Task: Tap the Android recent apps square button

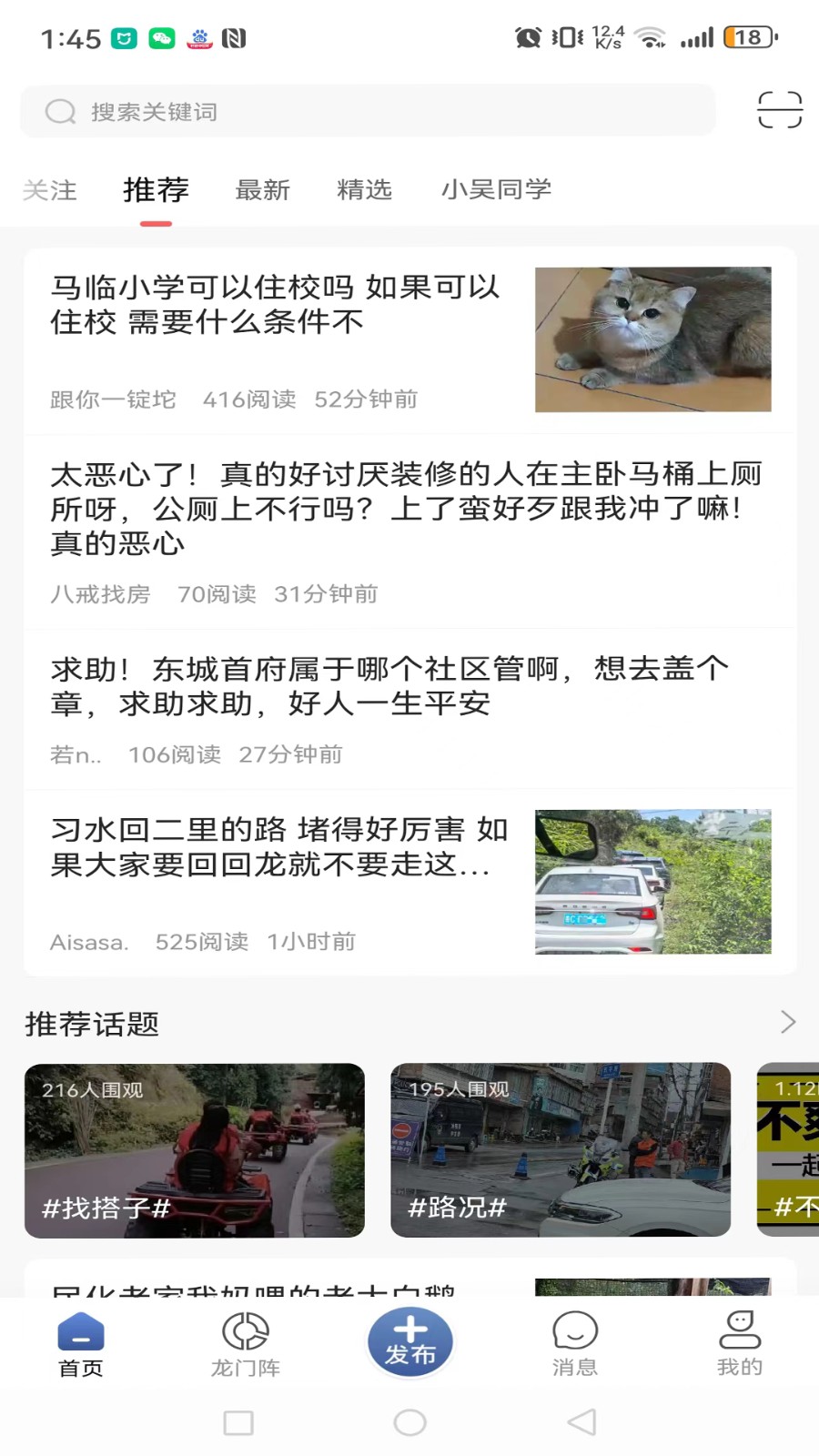Action: 238,1421
